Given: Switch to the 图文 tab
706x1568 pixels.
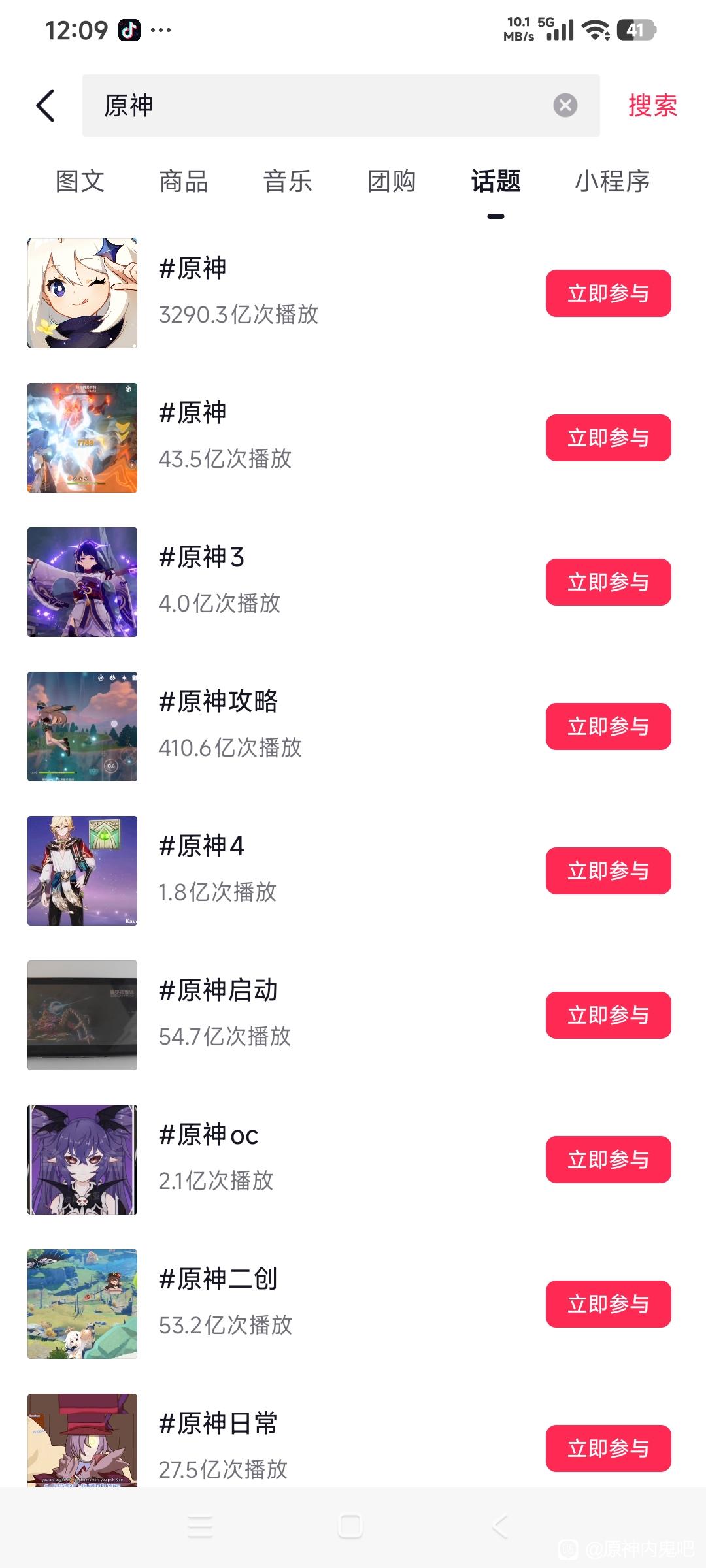Looking at the screenshot, I should click(x=80, y=182).
